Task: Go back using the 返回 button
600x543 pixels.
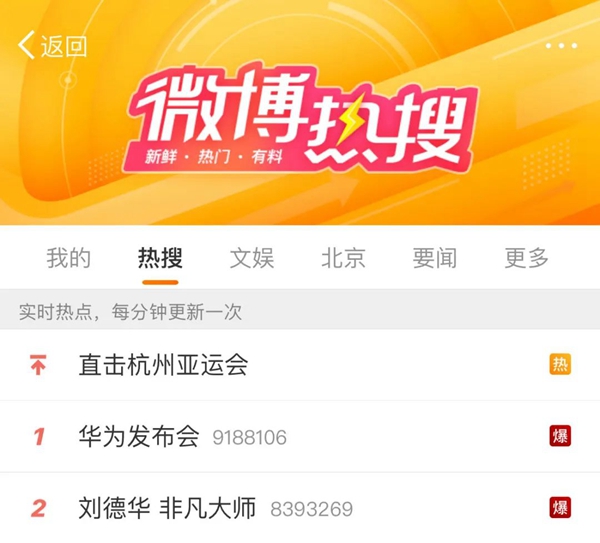Action: [x=53, y=45]
